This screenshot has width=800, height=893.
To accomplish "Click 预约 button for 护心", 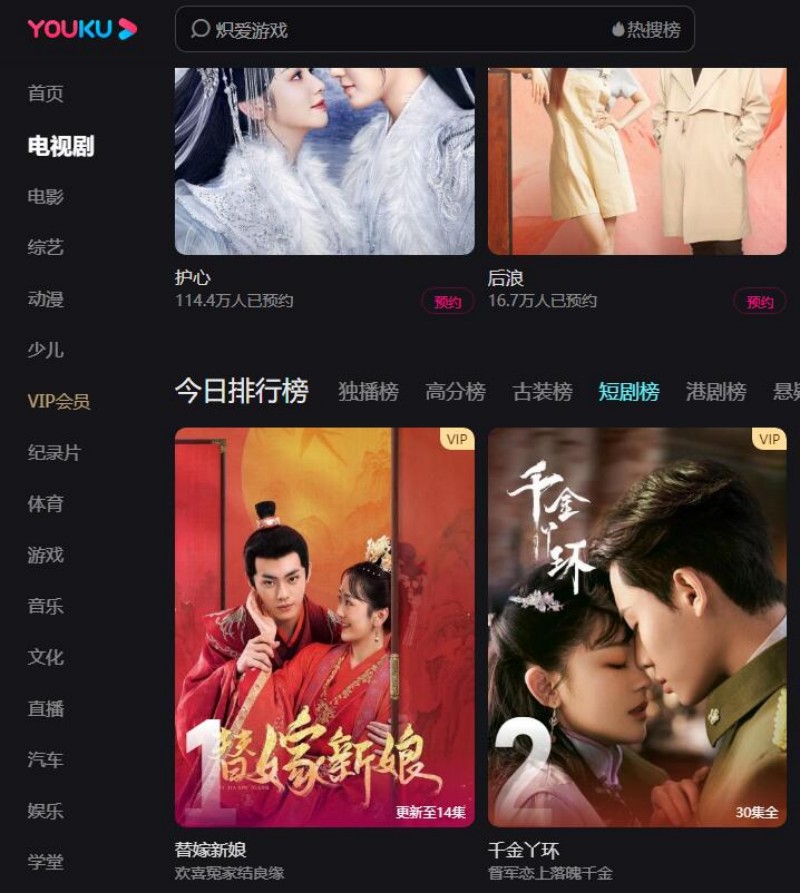I will point(447,300).
